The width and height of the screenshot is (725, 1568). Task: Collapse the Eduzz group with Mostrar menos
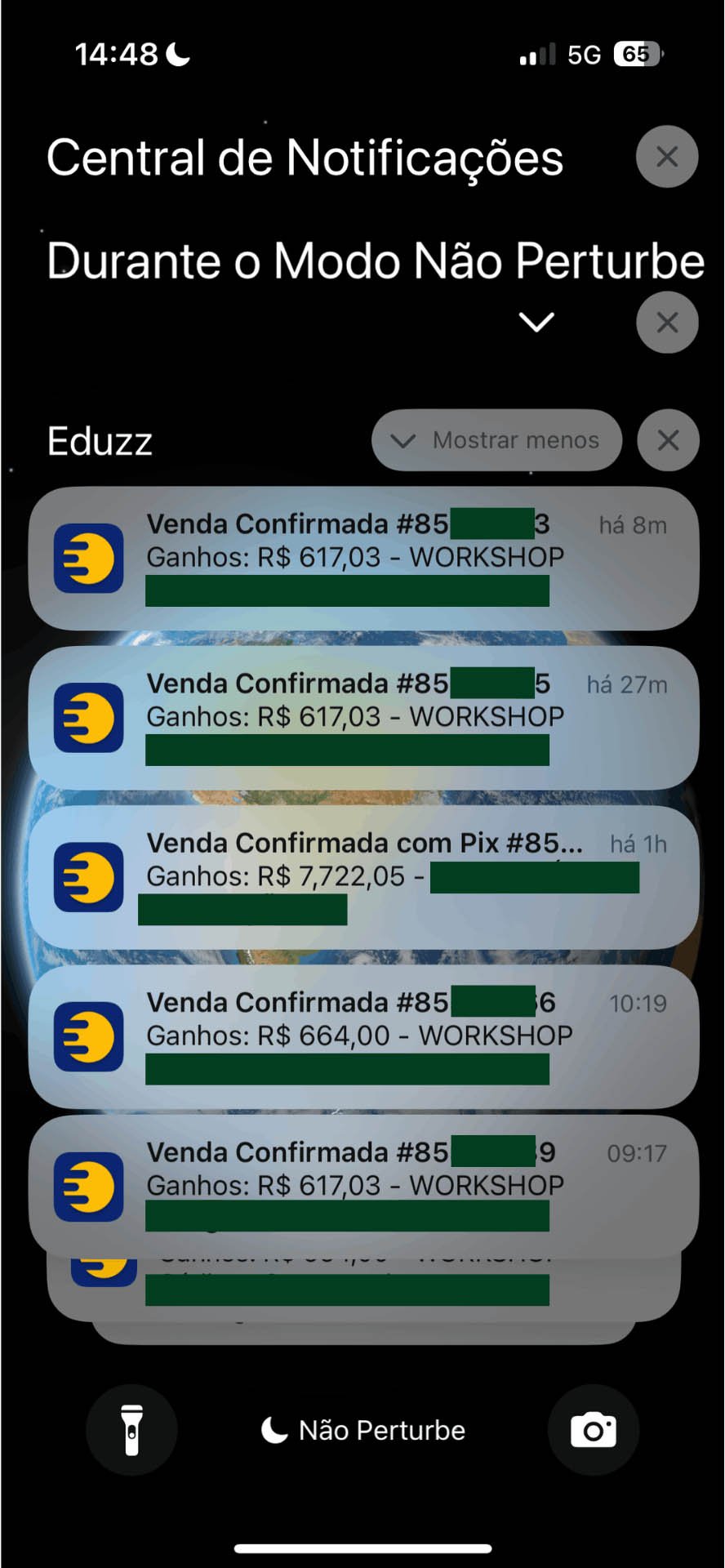tap(496, 440)
